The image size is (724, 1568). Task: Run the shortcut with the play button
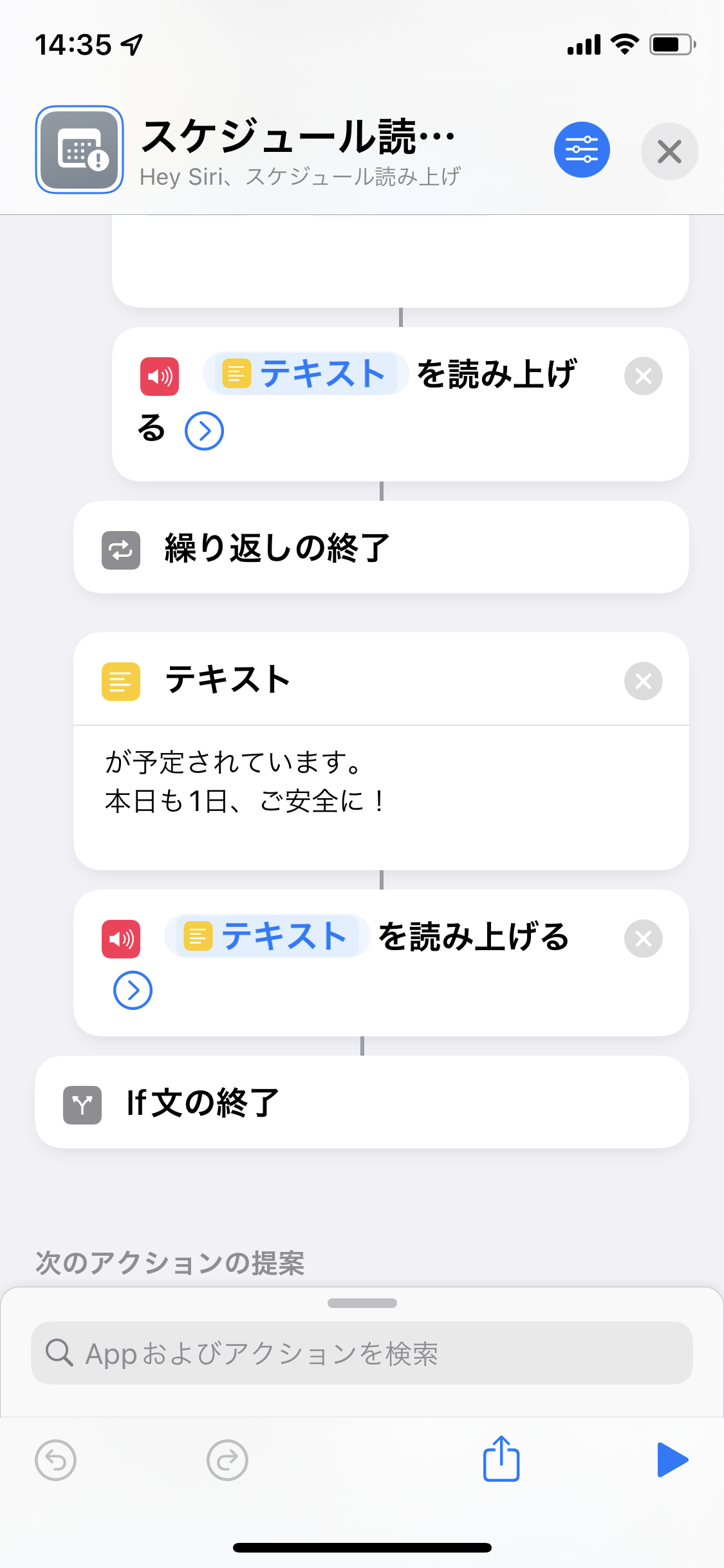[672, 1460]
